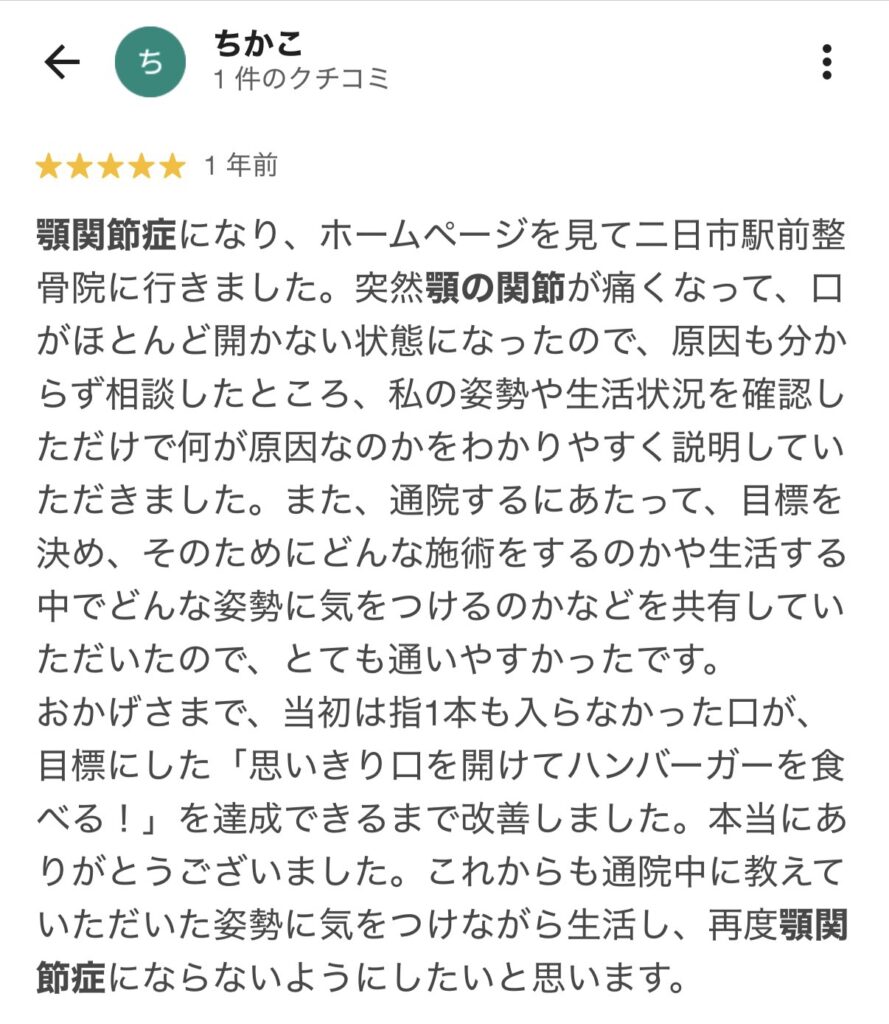
Task: Open the three-dot overflow menu
Action: 826,62
